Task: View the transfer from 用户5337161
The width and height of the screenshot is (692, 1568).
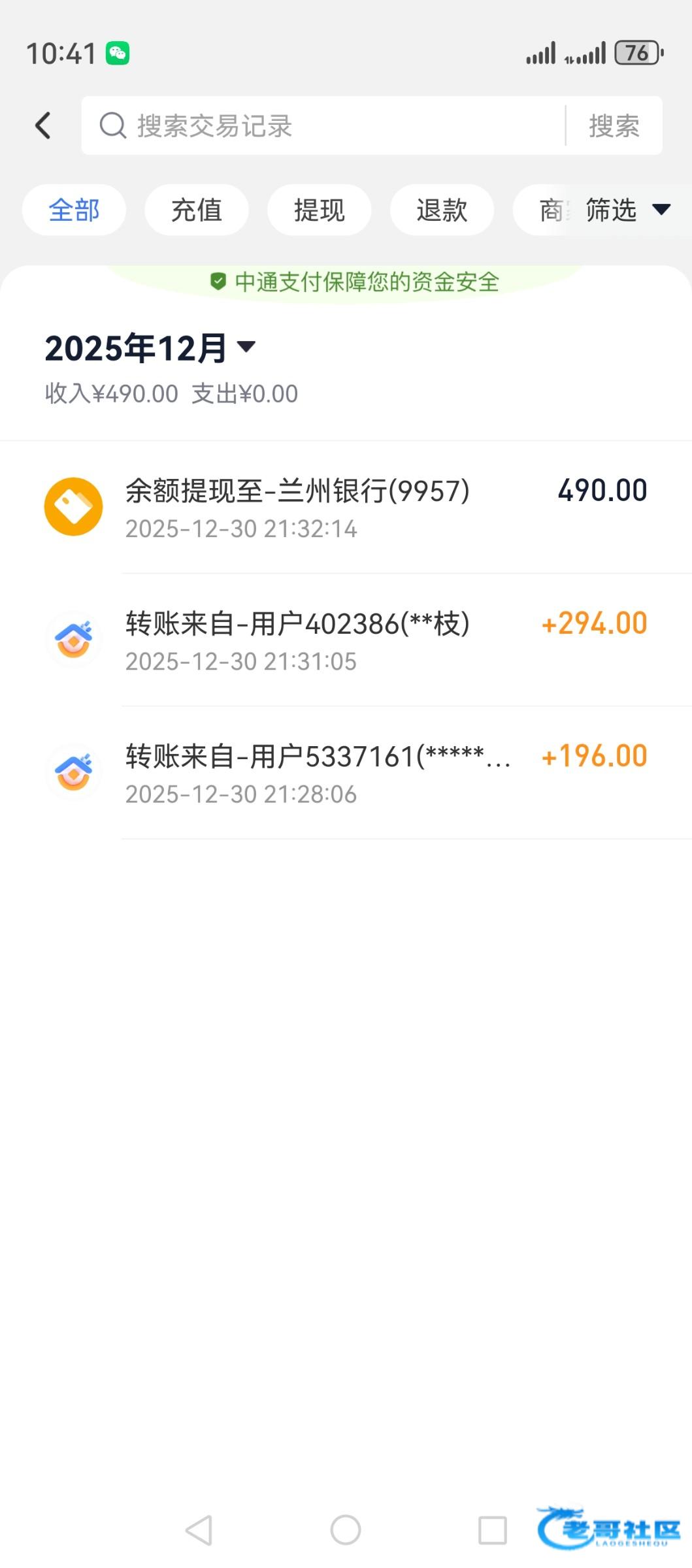Action: tap(345, 773)
